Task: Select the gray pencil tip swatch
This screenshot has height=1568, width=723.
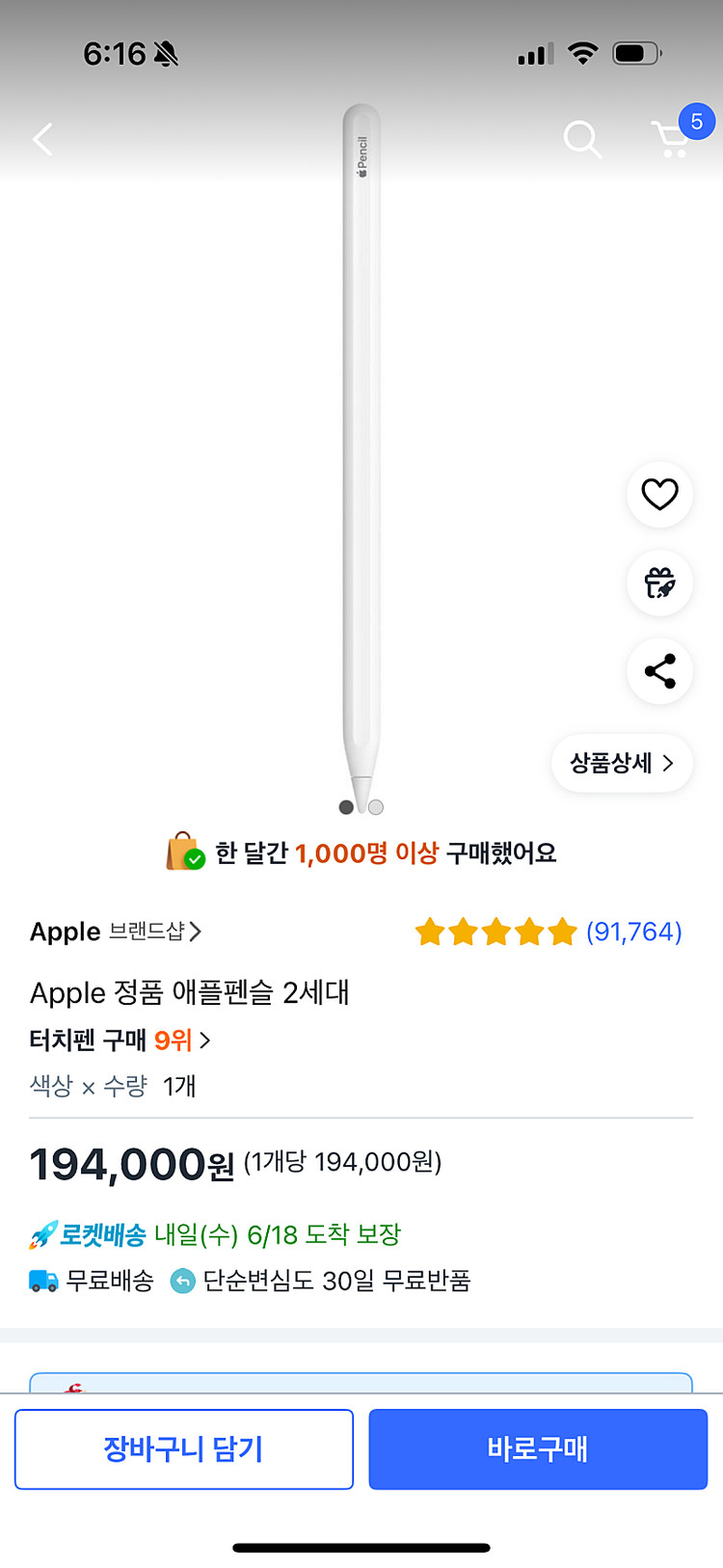Action: click(x=346, y=807)
